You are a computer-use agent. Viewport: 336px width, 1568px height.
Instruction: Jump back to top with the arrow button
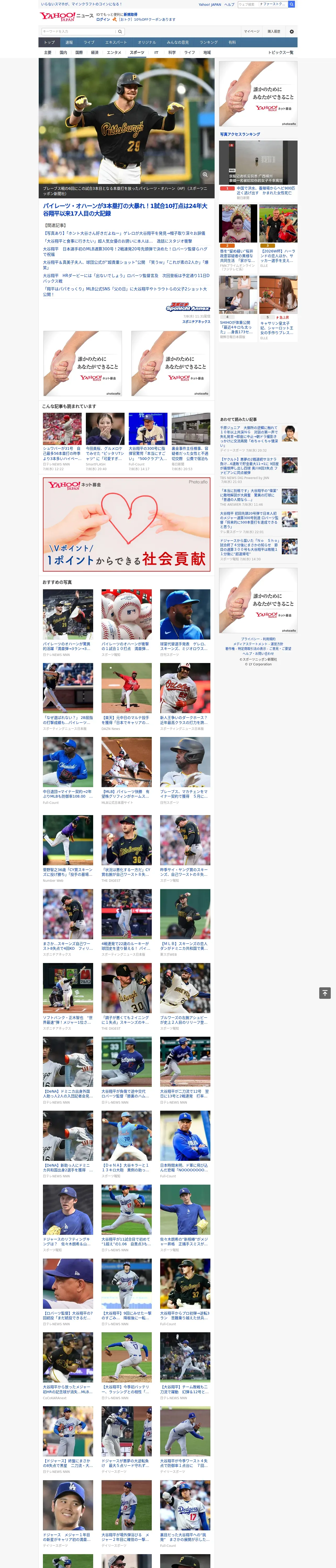pyautogui.click(x=325, y=993)
